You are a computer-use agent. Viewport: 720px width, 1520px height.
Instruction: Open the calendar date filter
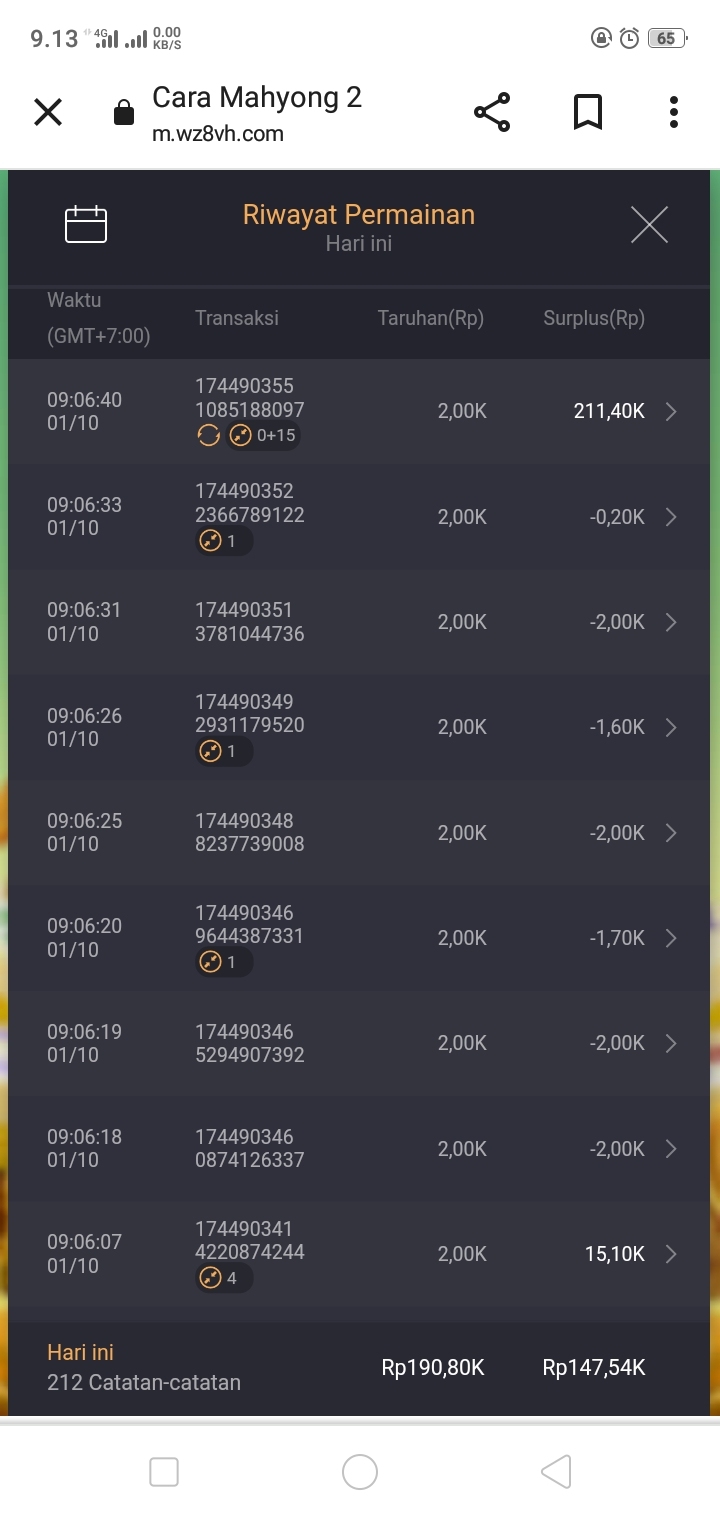[86, 224]
